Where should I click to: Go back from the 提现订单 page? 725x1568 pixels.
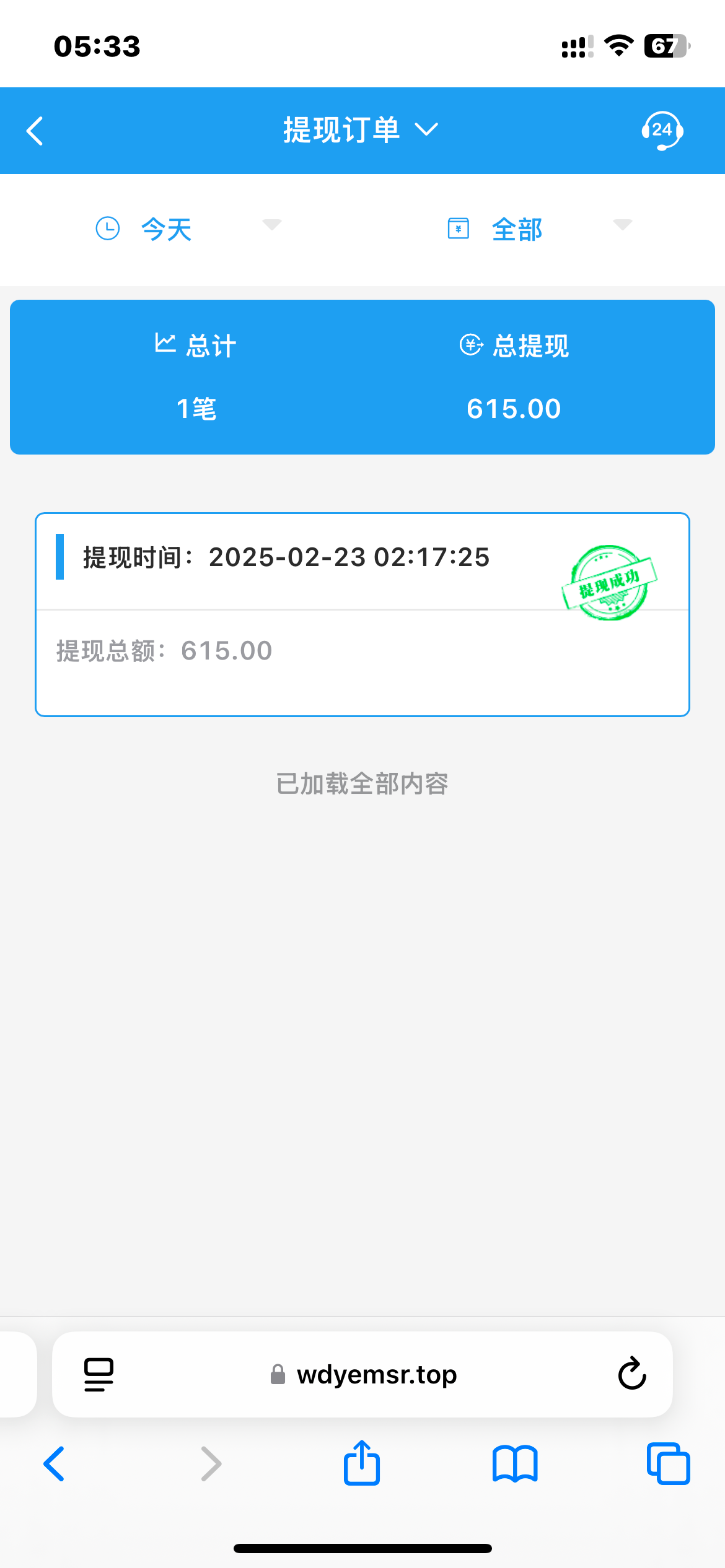pos(35,131)
